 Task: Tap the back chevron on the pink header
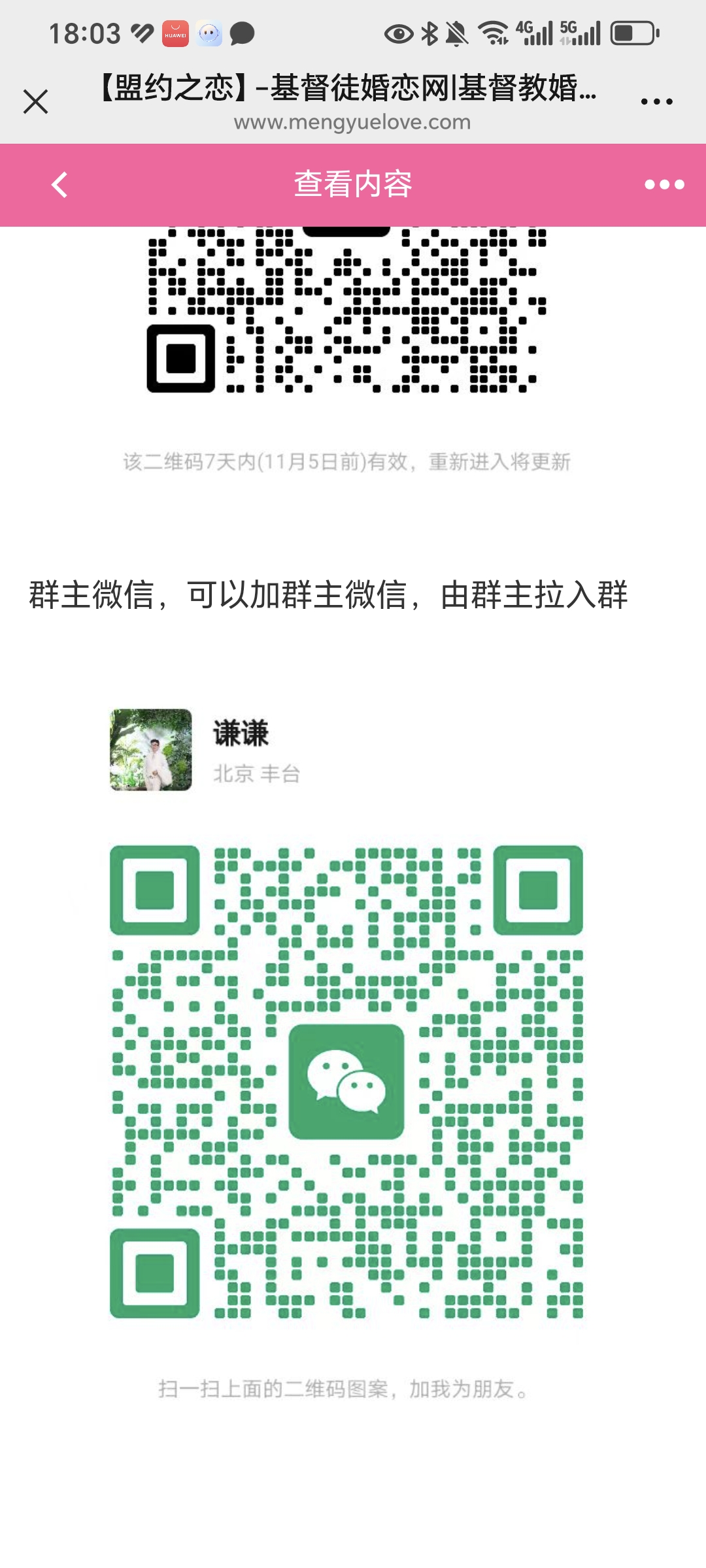[60, 184]
